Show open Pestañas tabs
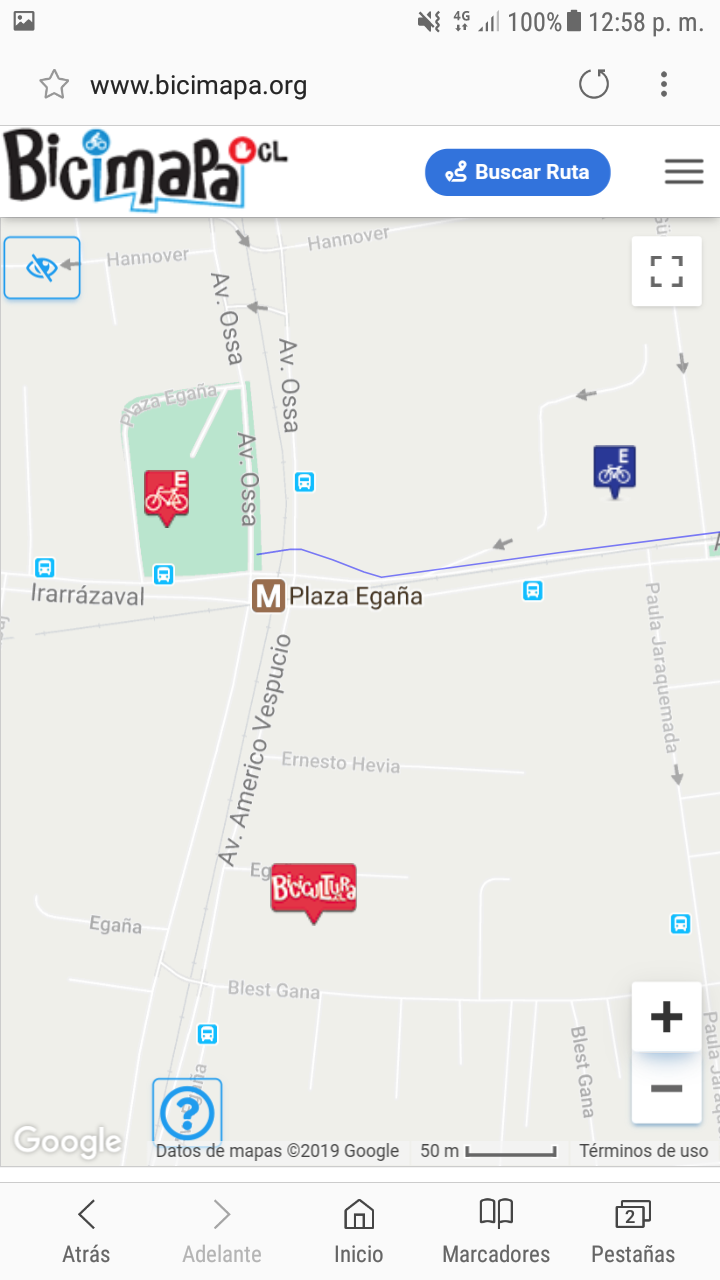This screenshot has width=720, height=1280. click(x=632, y=1231)
